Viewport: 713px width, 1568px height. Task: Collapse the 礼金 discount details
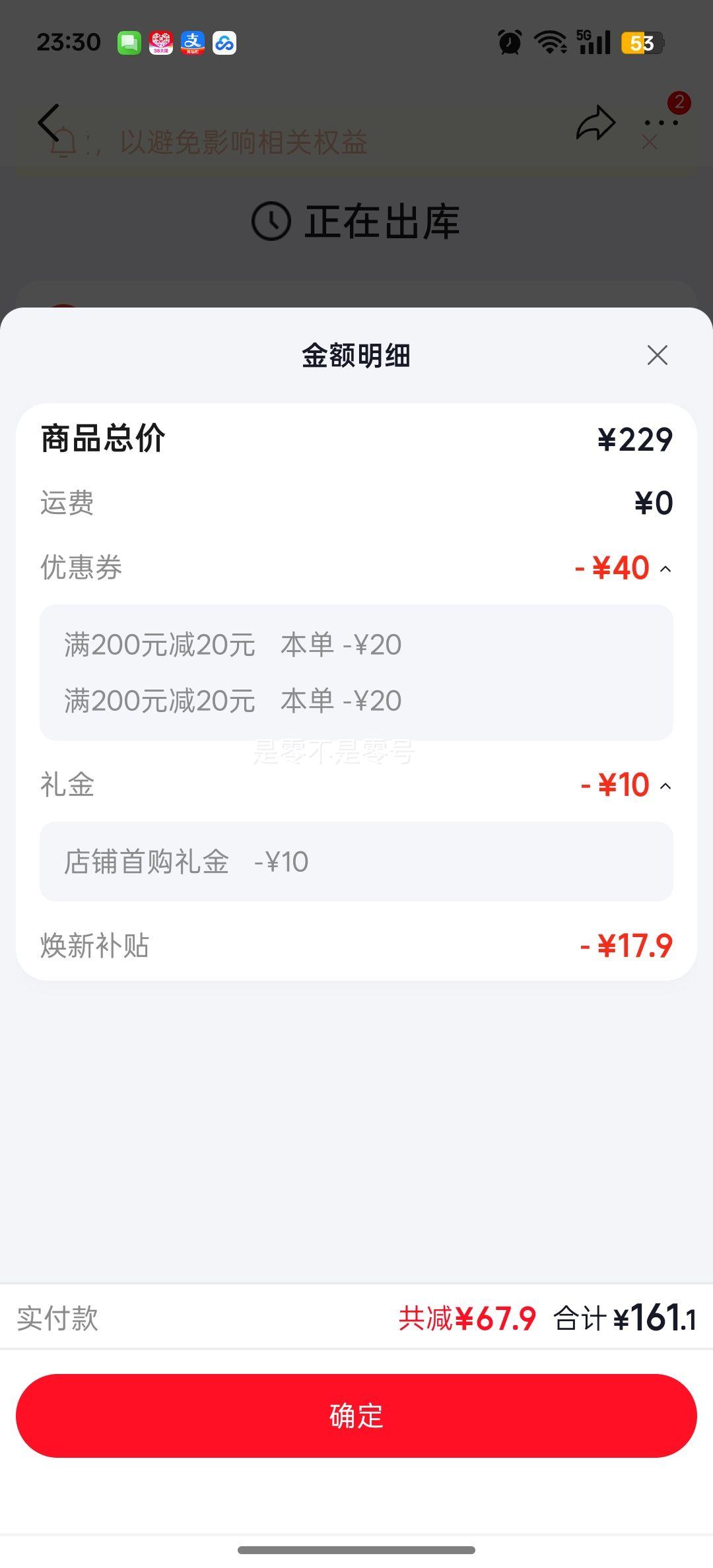point(665,786)
